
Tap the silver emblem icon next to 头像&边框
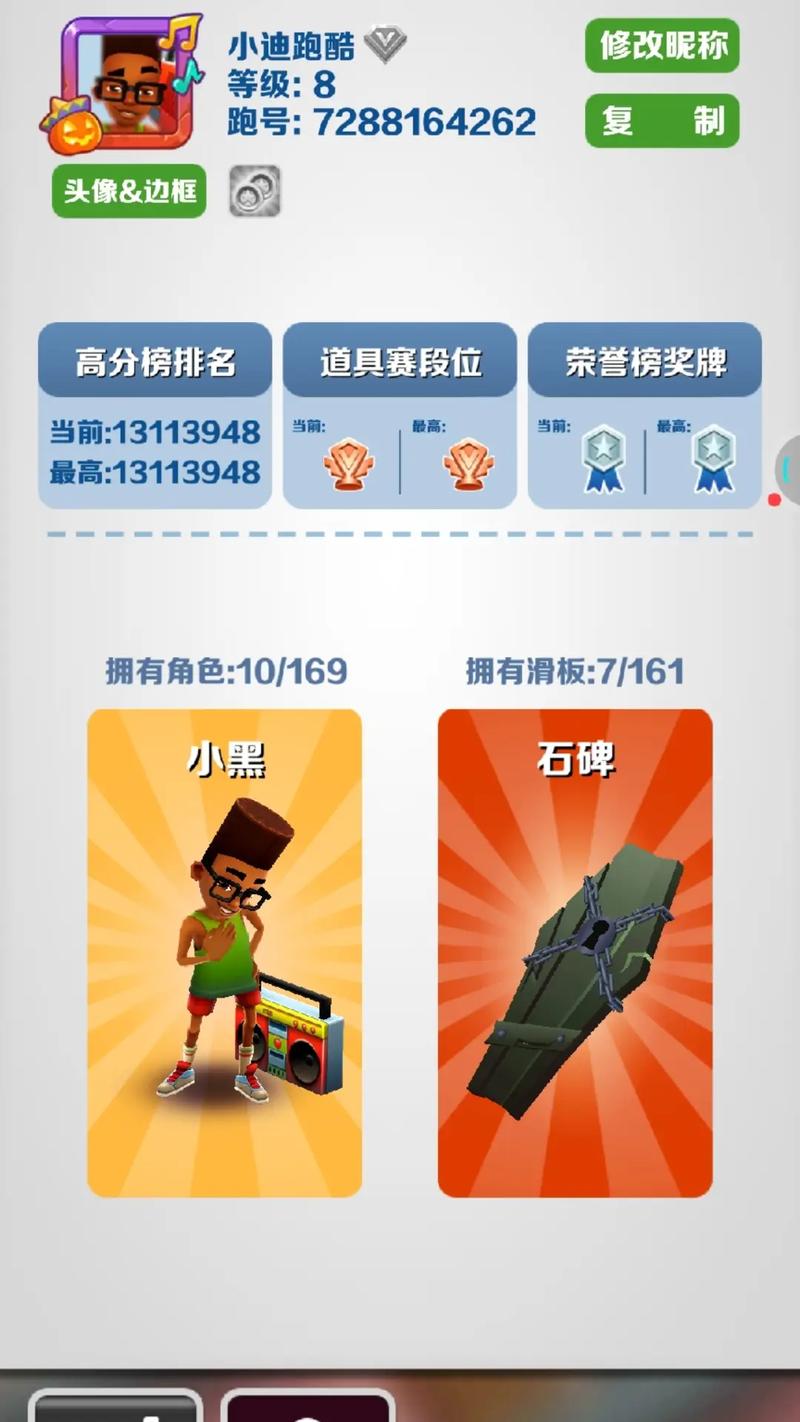[x=254, y=192]
